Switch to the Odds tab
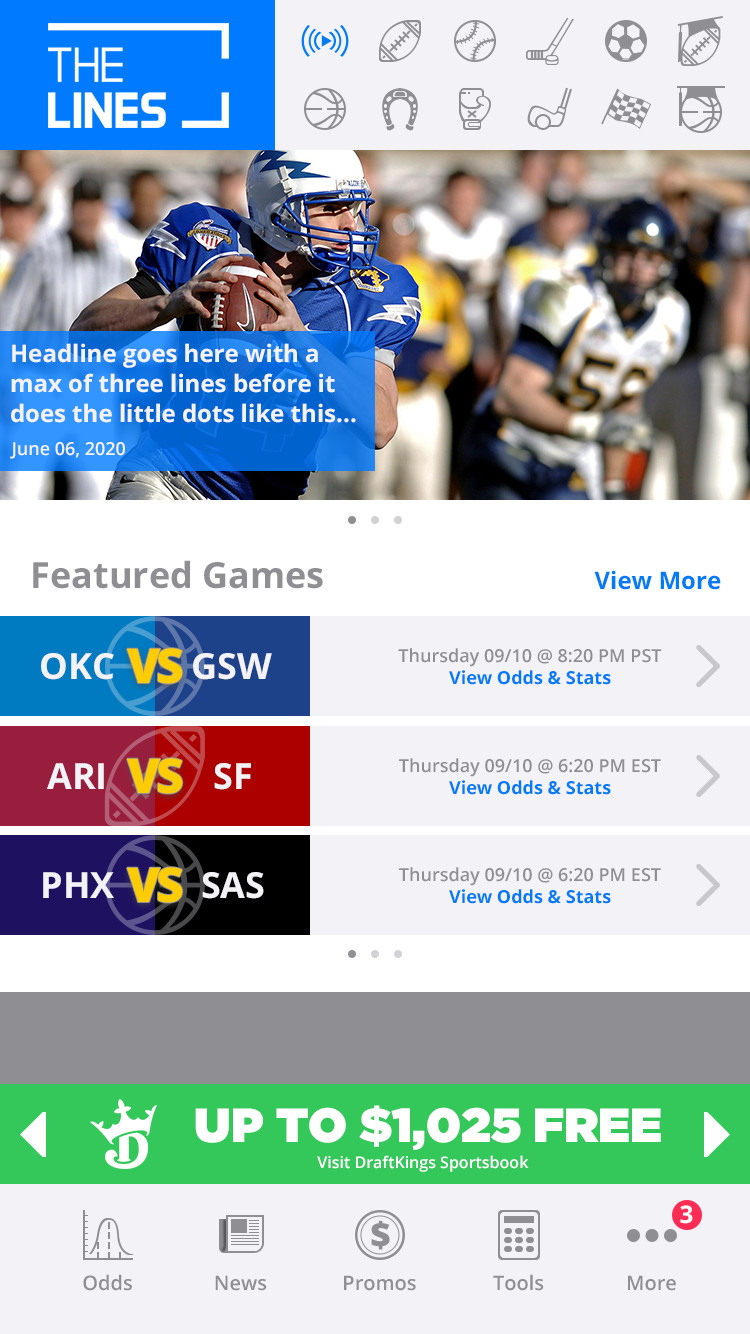The image size is (750, 1334). [x=108, y=1251]
